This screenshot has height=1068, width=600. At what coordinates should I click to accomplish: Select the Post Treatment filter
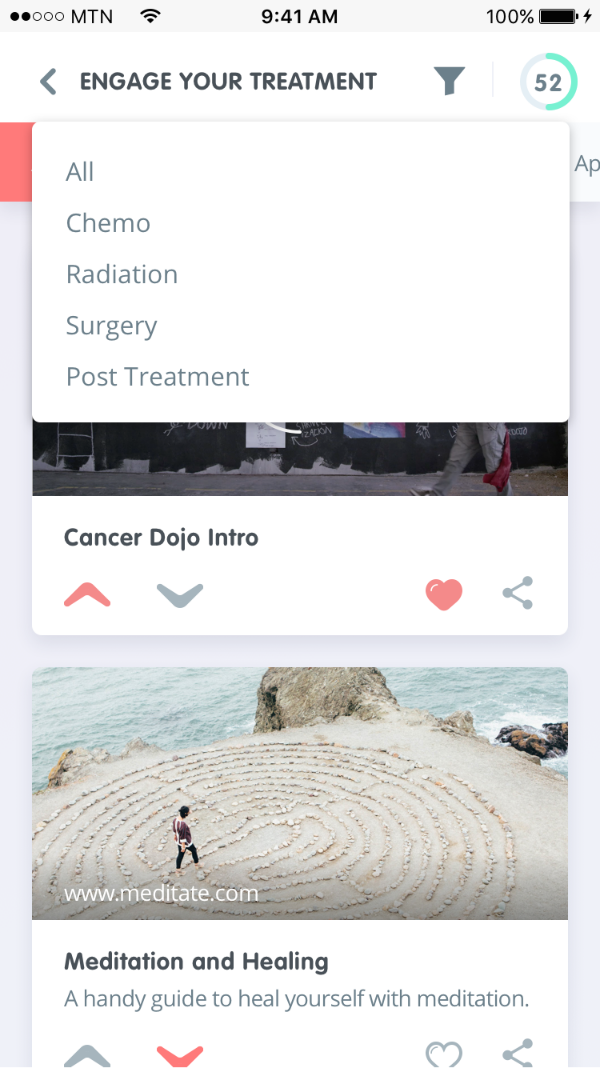point(157,377)
